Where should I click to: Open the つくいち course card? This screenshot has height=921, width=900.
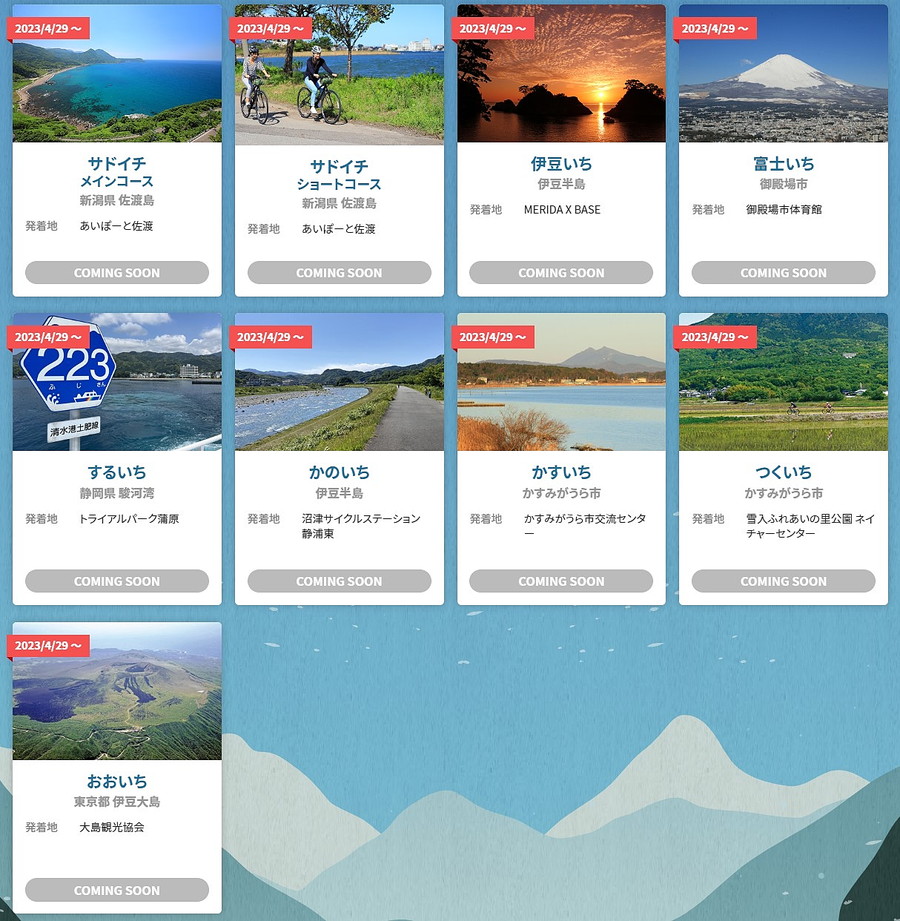tap(783, 472)
